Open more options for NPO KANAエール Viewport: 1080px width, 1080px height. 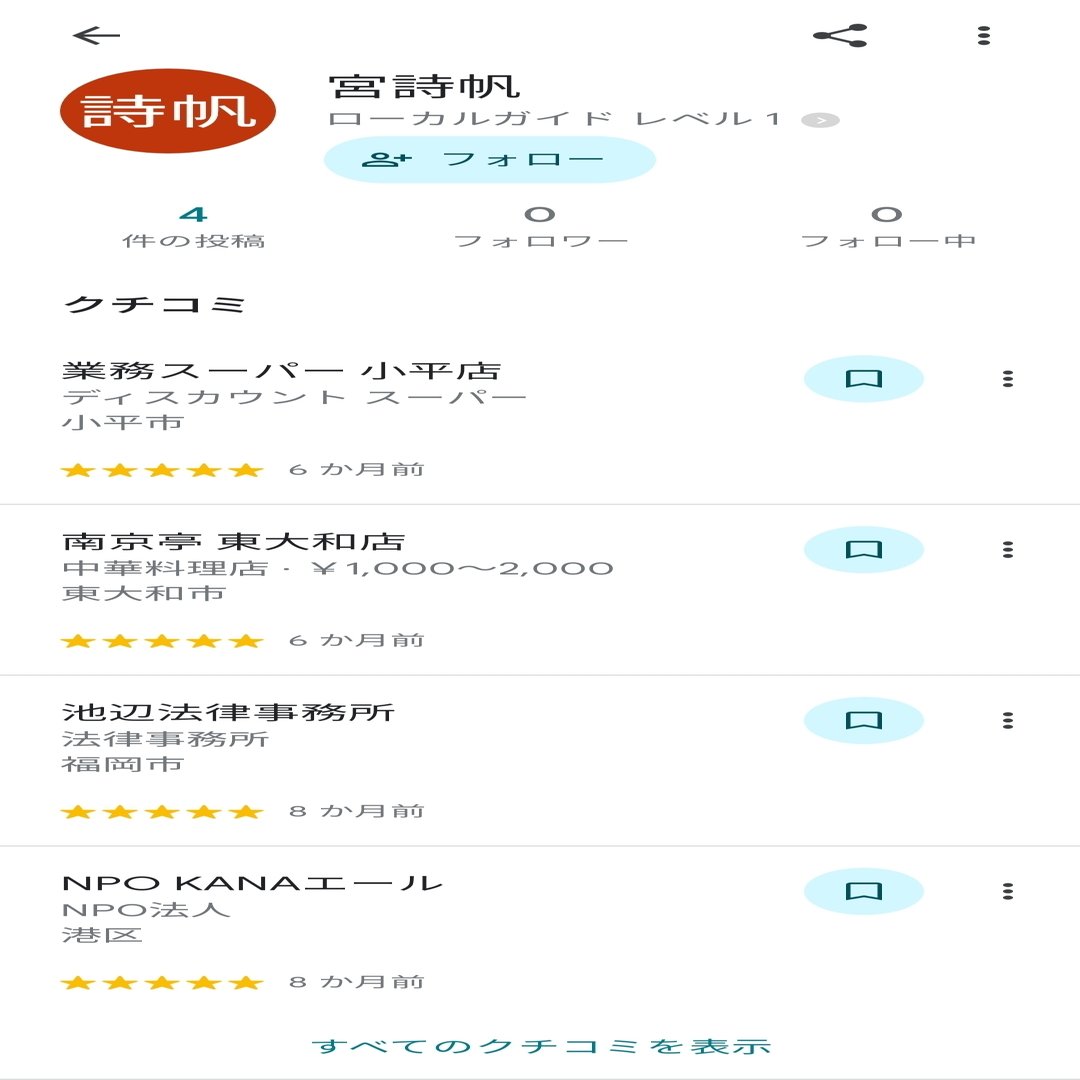point(1007,891)
